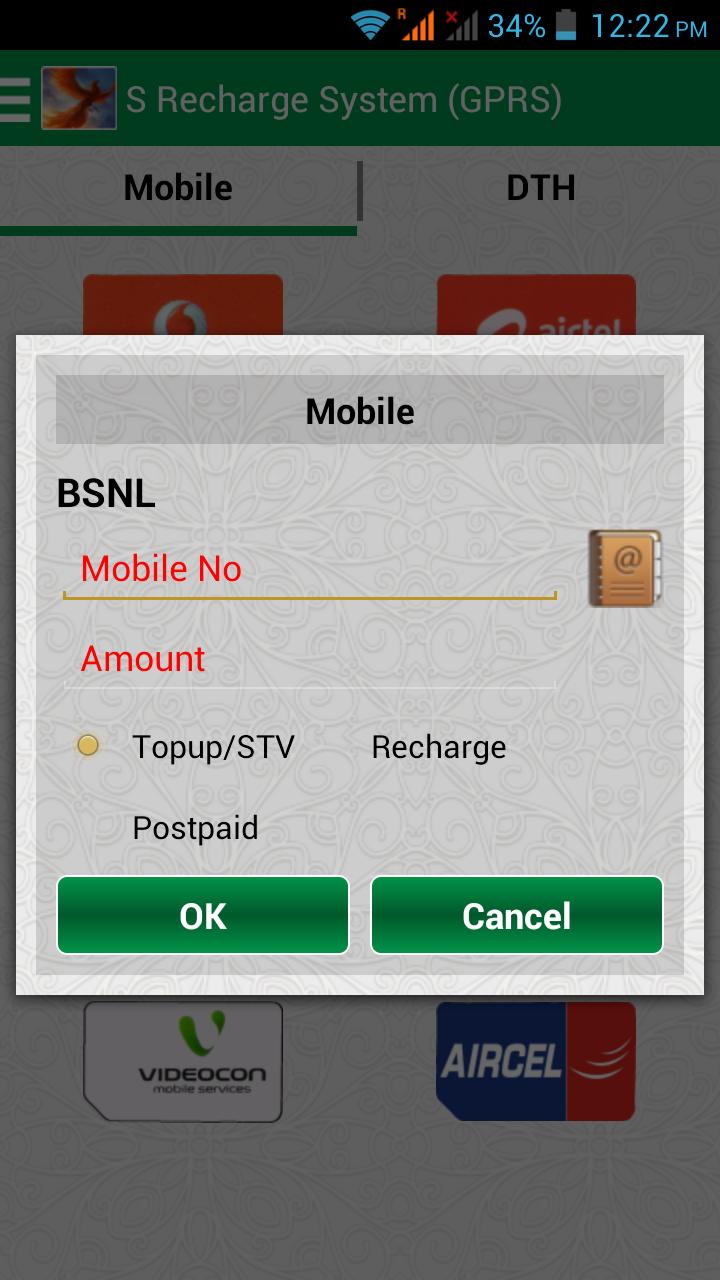720x1280 pixels.
Task: Select the Postpaid option
Action: click(x=195, y=828)
